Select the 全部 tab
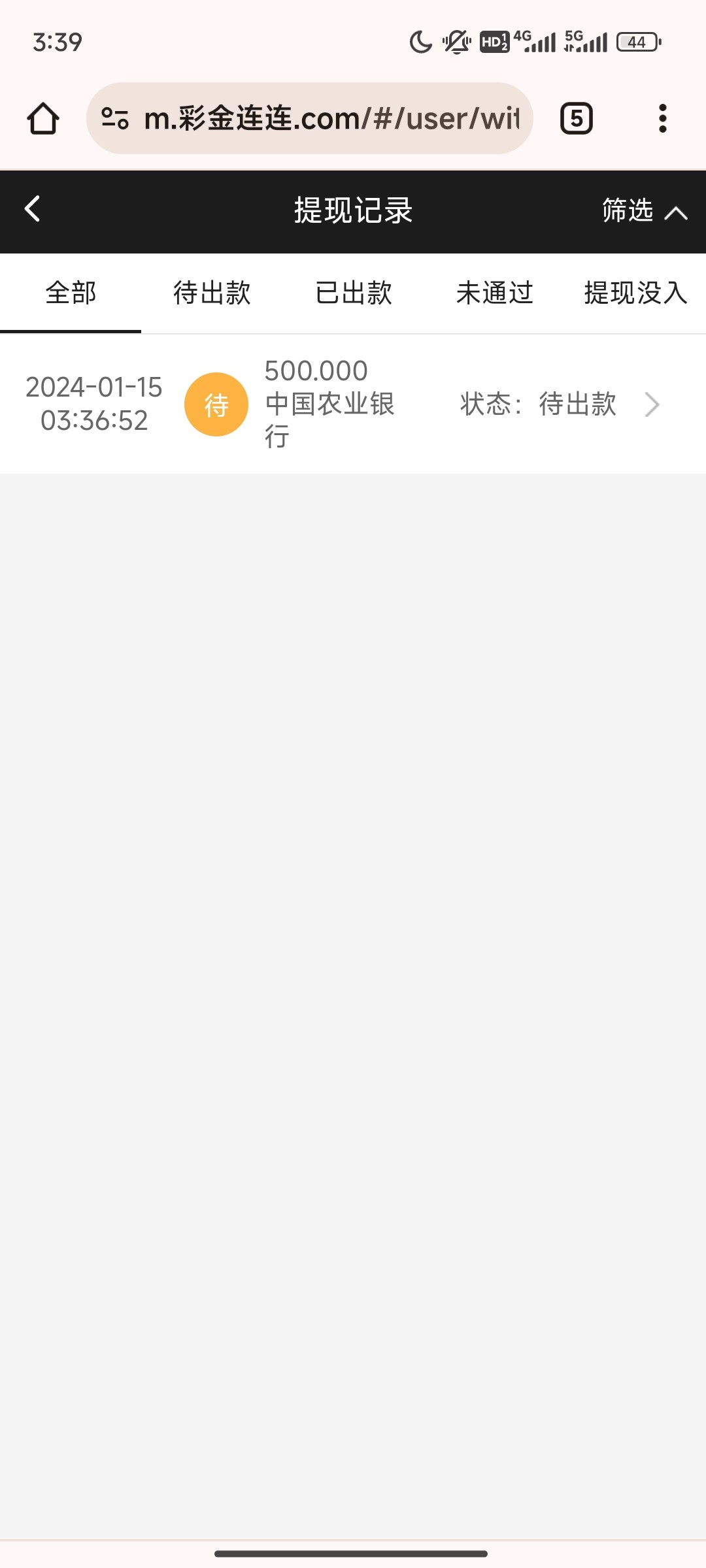Screen dimensions: 706x1568 (x=71, y=293)
